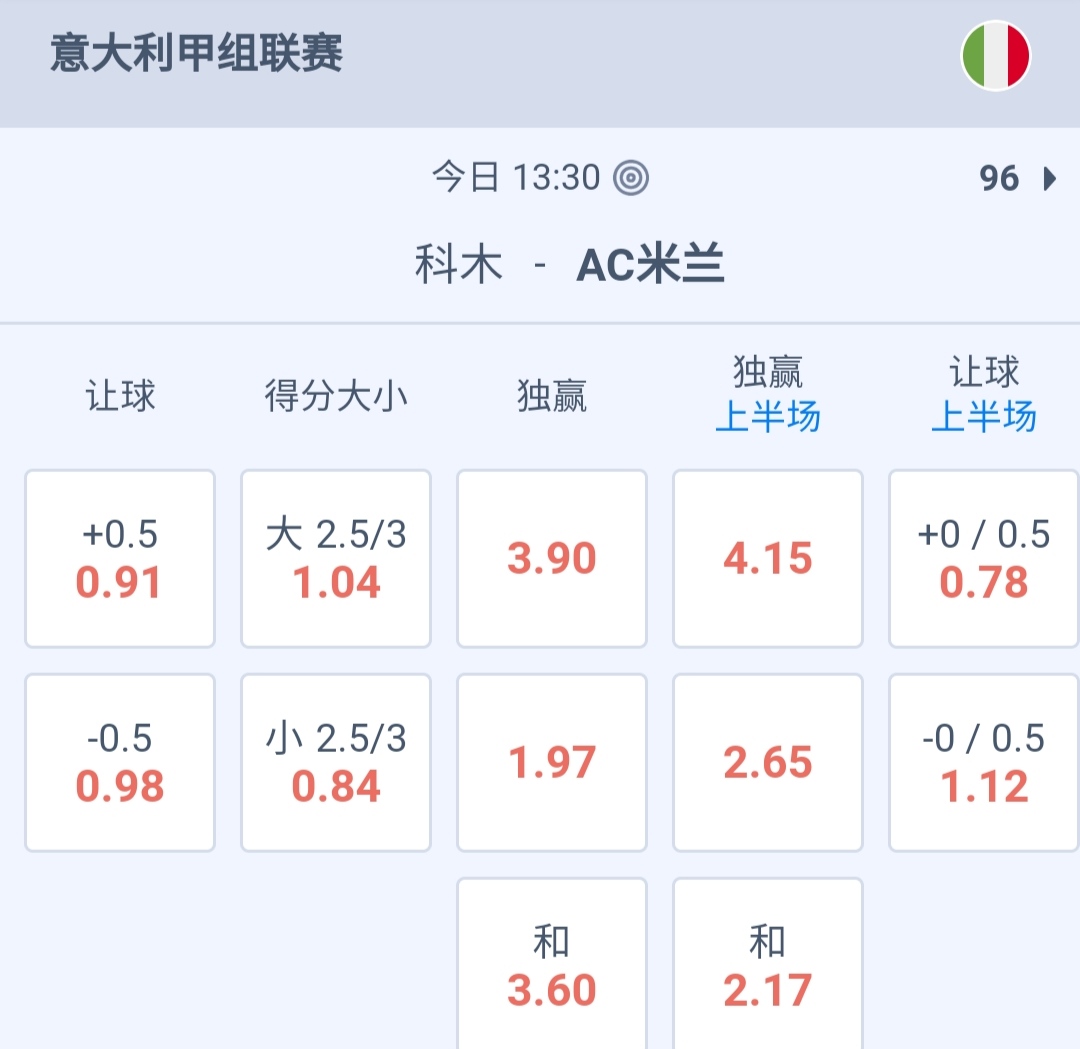Pick first-half handicap +0 / 0.5 at 0.78

[x=984, y=559]
